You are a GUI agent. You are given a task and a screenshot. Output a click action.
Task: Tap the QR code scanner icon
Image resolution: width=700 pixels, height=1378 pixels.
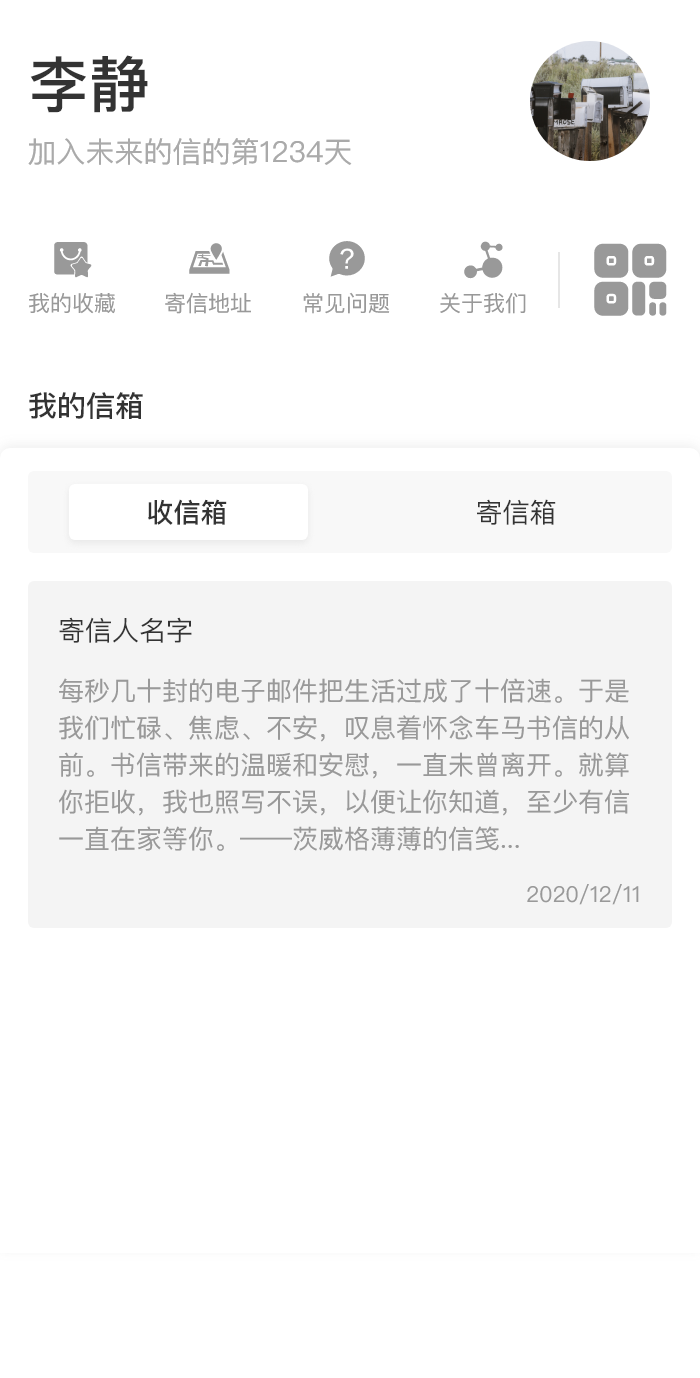630,280
